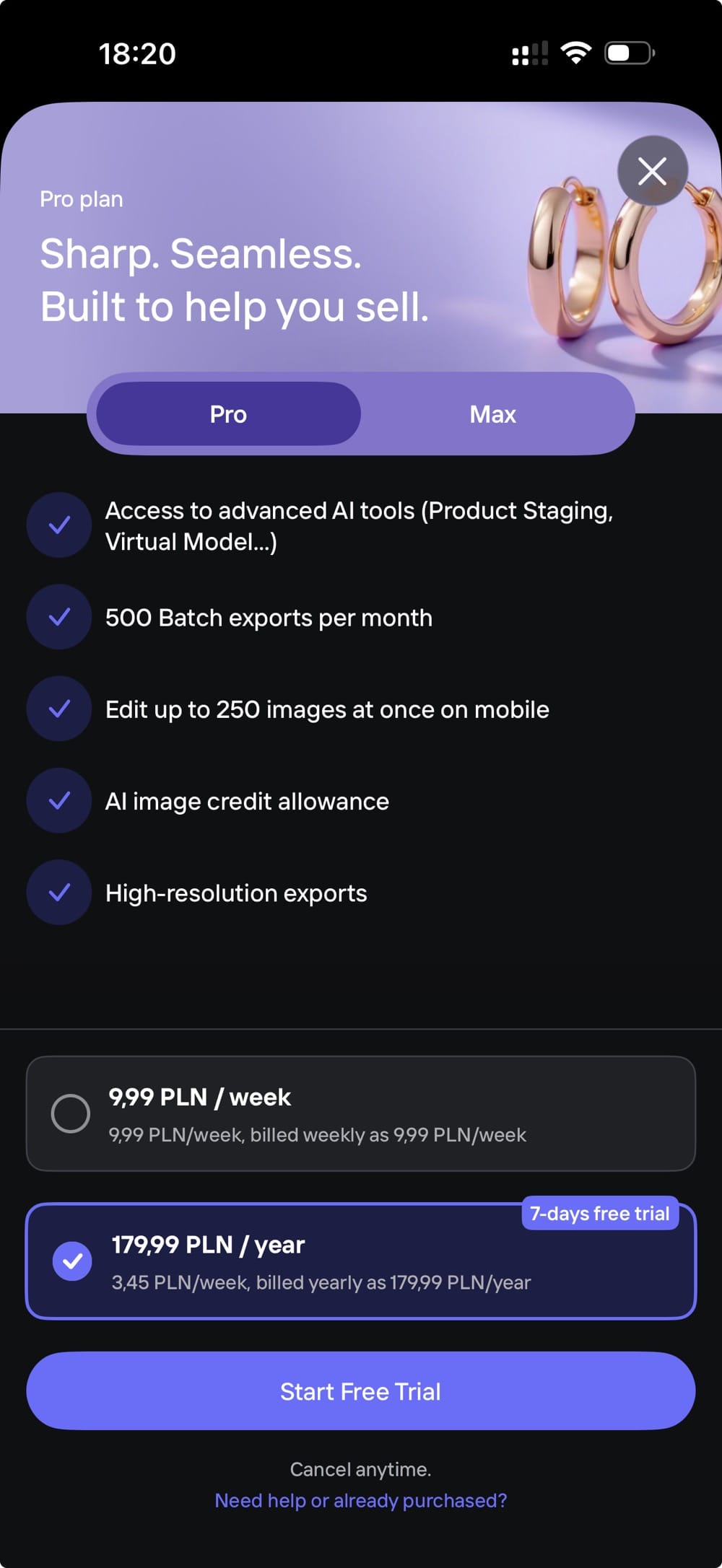Open Need help or already purchased link
This screenshot has width=722, height=1568.
pos(360,1500)
